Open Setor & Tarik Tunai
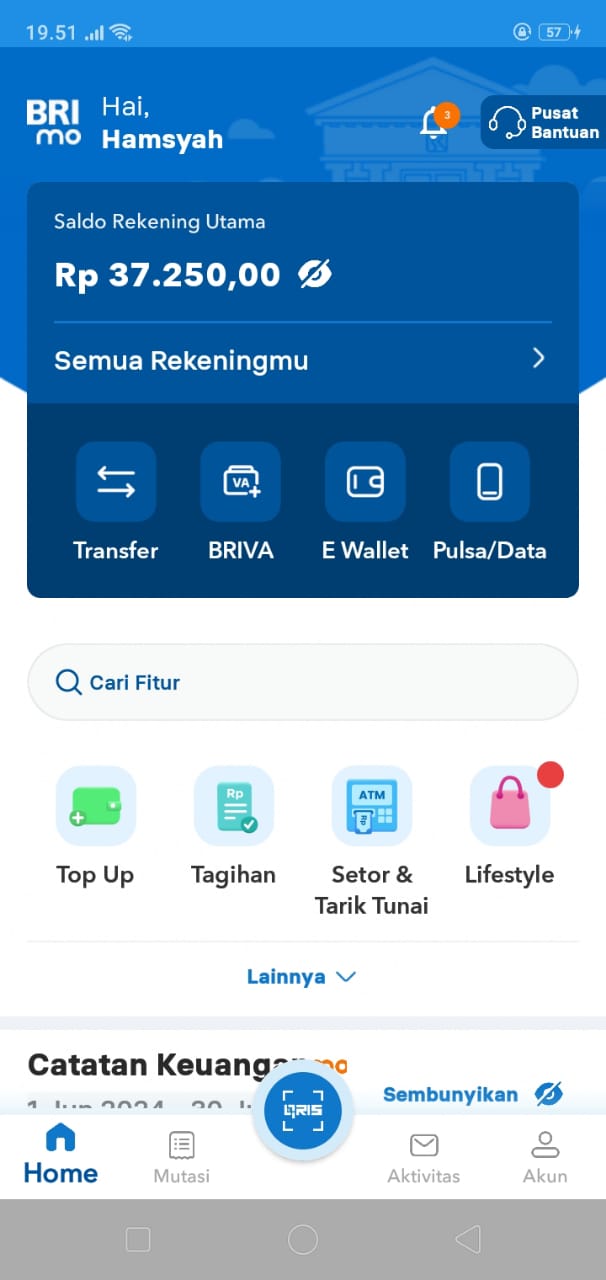This screenshot has height=1280, width=606. point(372,842)
